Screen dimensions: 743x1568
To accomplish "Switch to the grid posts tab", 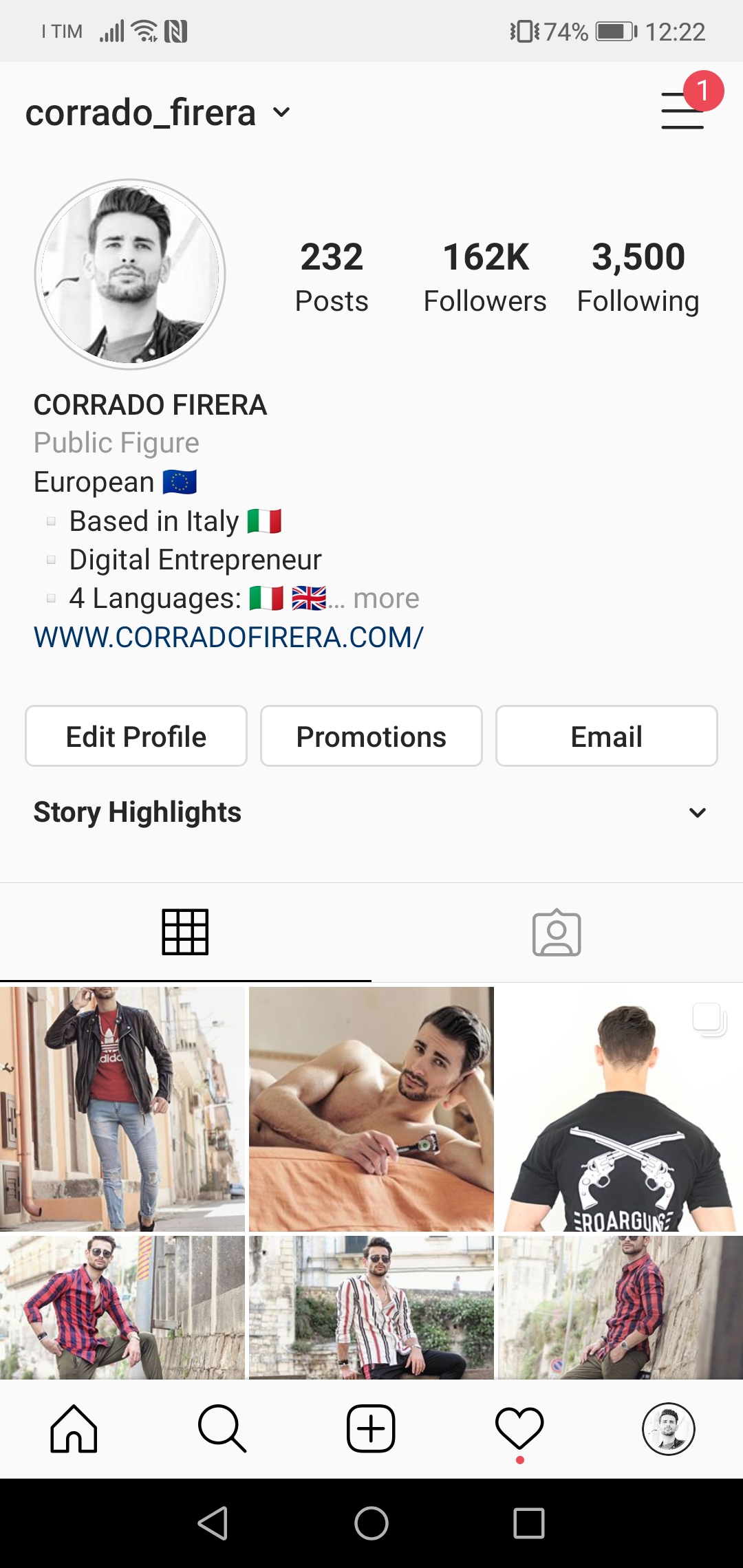I will (x=185, y=933).
